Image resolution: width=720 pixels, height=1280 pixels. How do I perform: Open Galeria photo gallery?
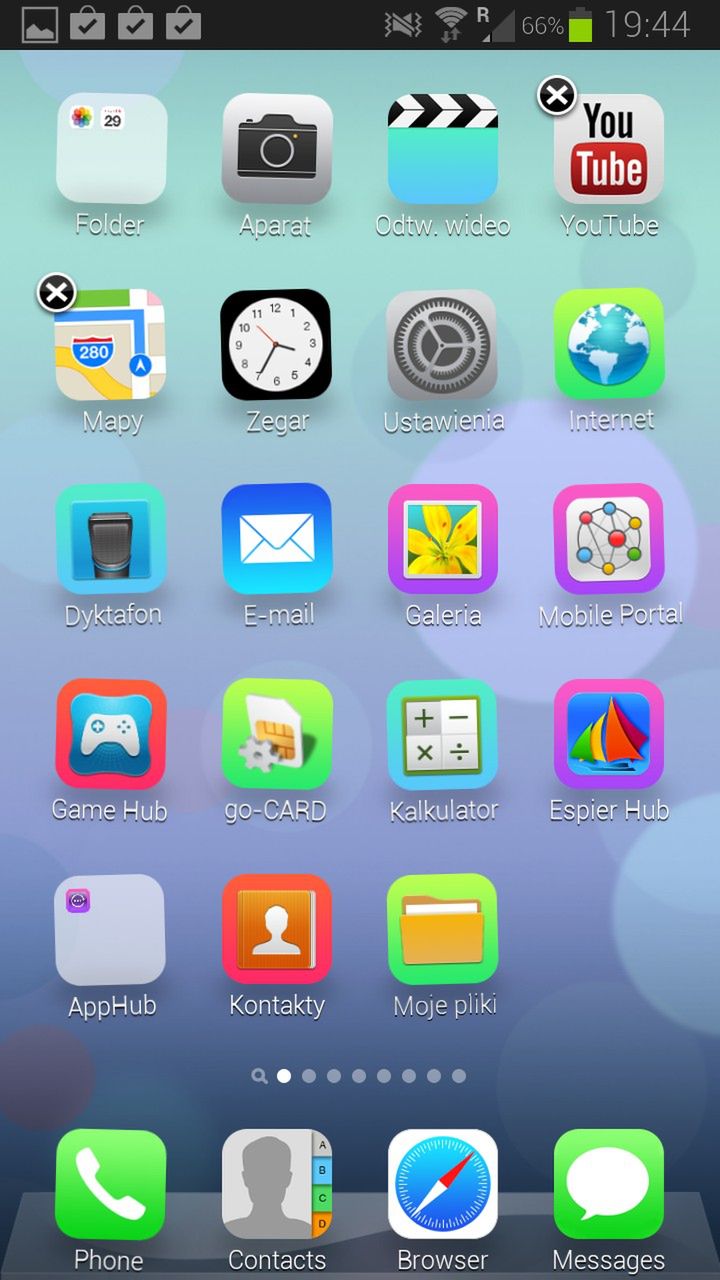[442, 539]
